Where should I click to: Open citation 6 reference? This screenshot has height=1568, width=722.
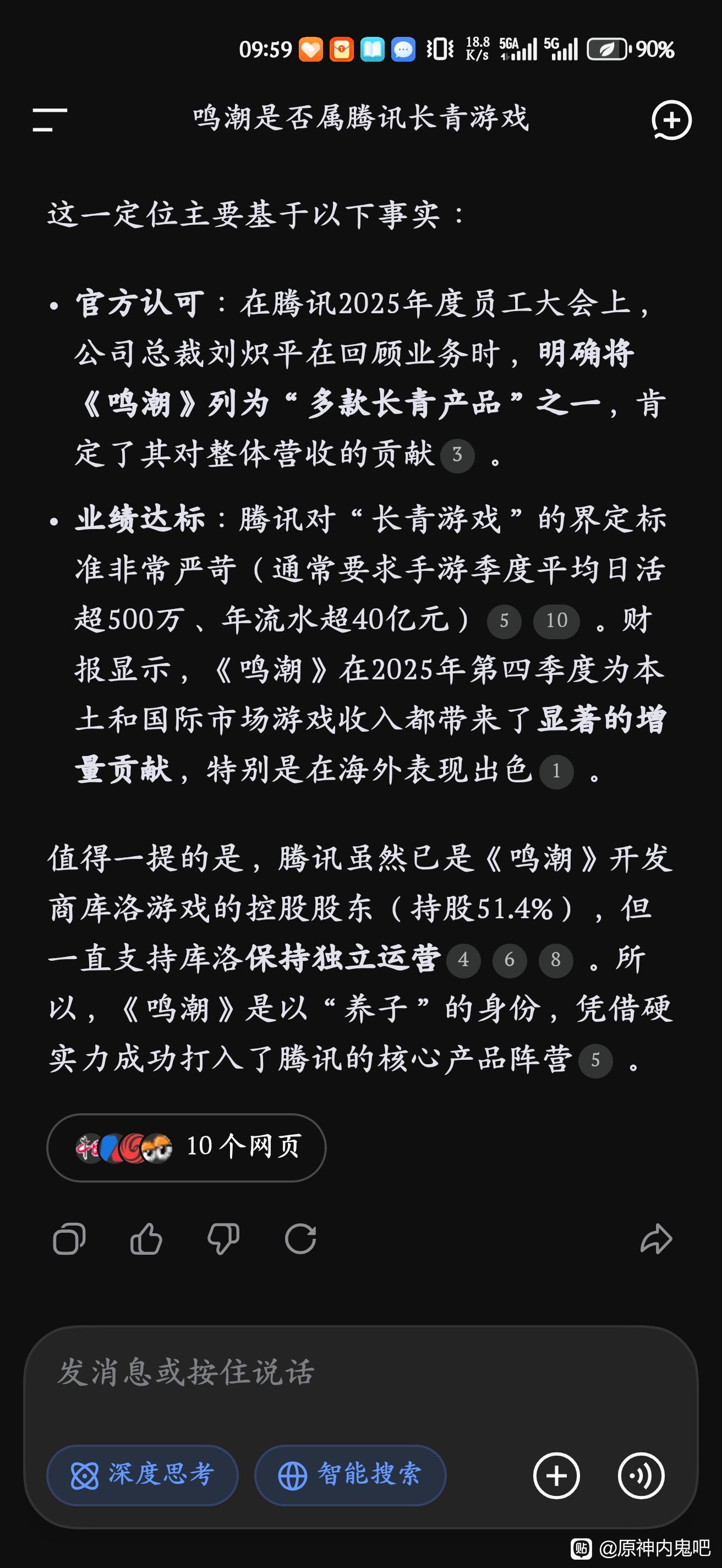coord(510,960)
